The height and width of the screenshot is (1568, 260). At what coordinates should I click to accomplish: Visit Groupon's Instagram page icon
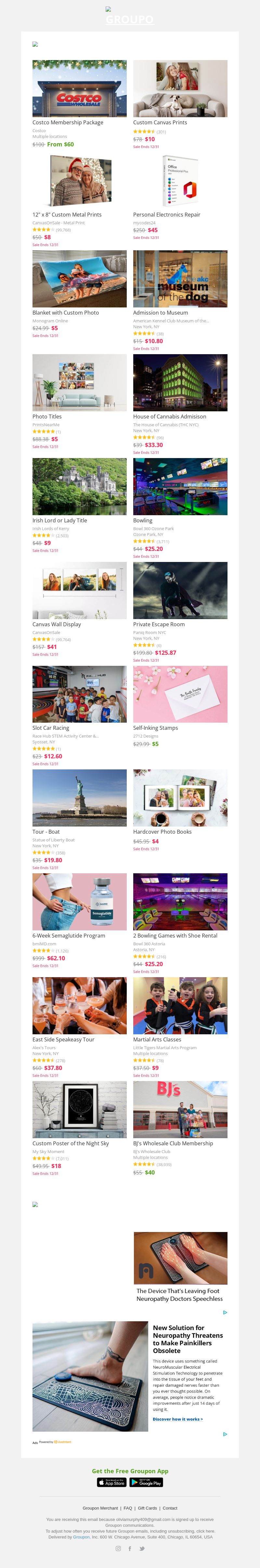point(118,1549)
